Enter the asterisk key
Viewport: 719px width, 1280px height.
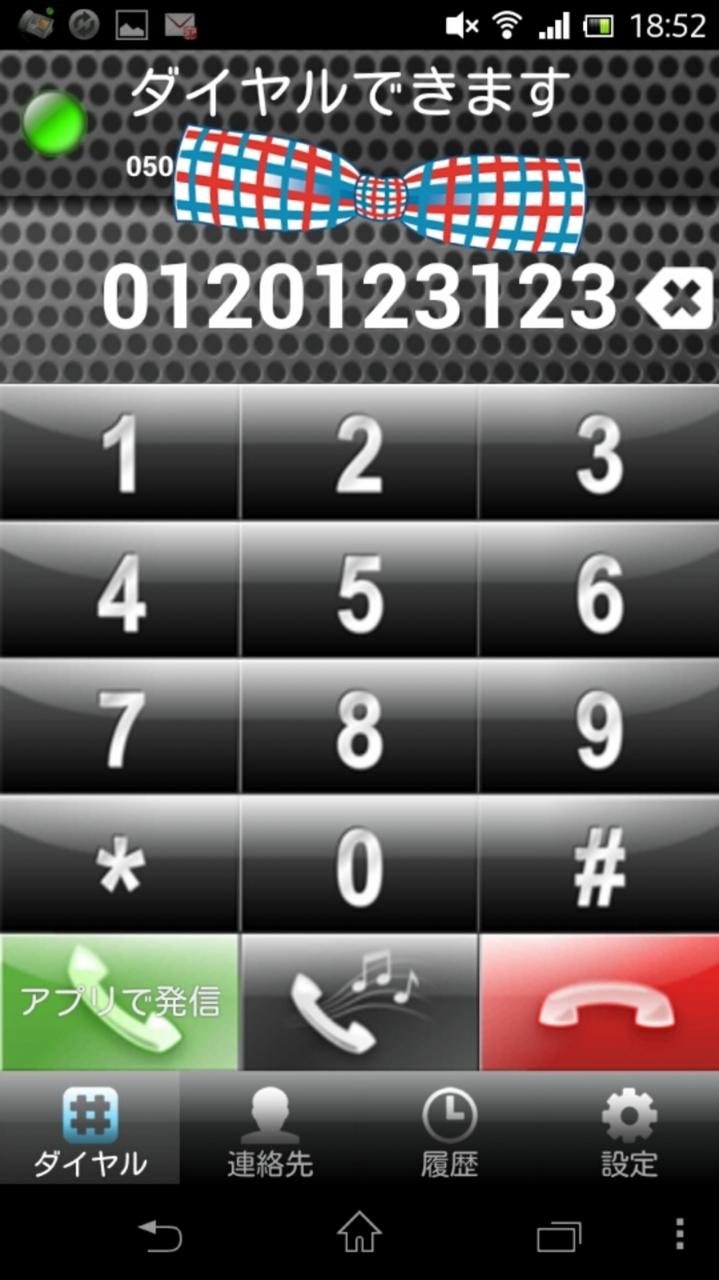119,864
